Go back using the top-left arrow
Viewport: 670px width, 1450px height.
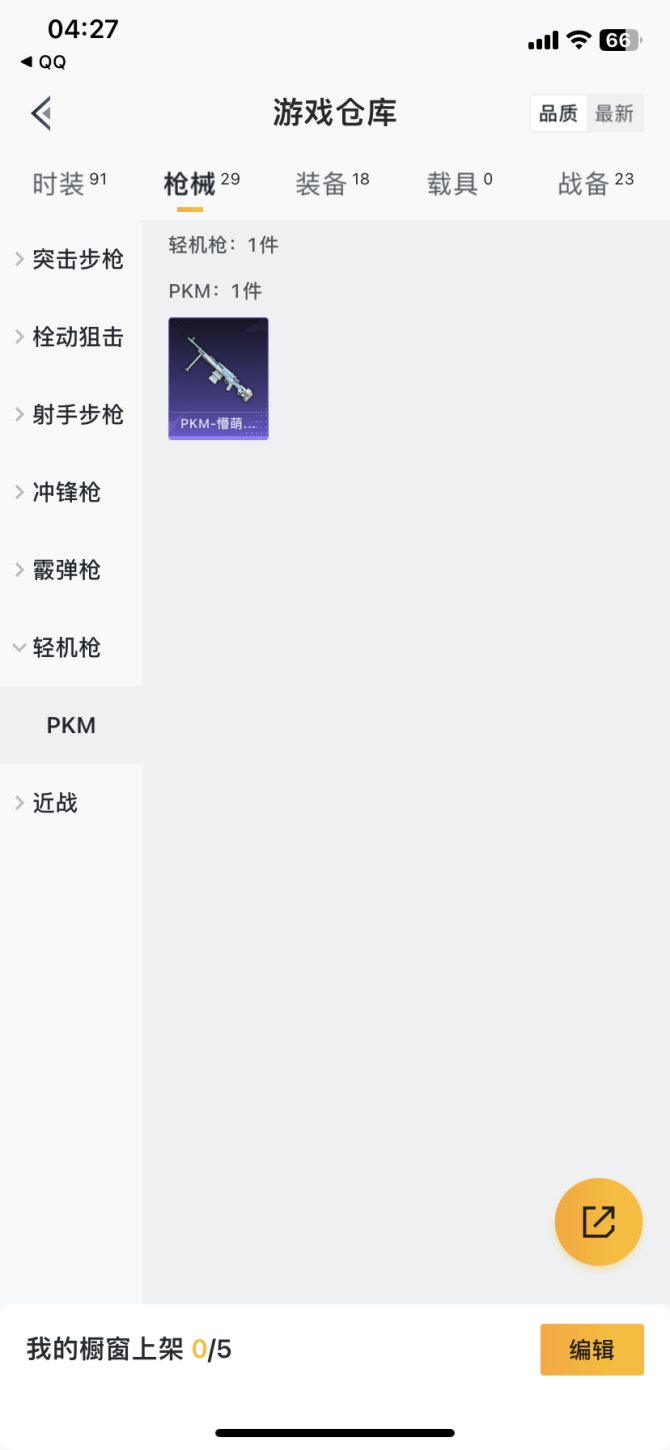click(41, 114)
